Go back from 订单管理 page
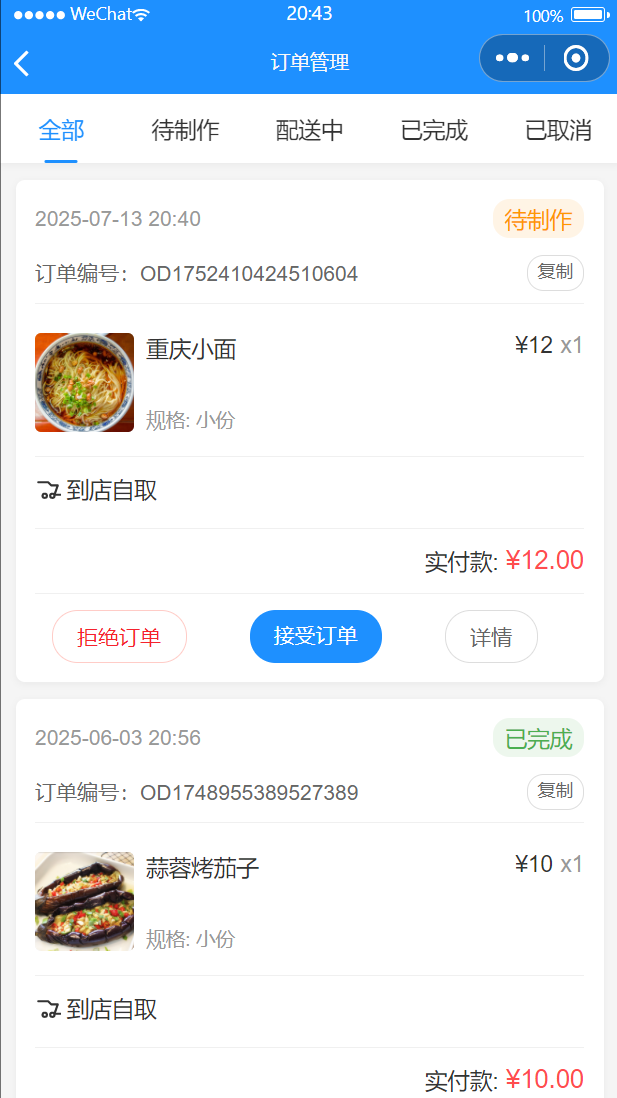 point(22,63)
